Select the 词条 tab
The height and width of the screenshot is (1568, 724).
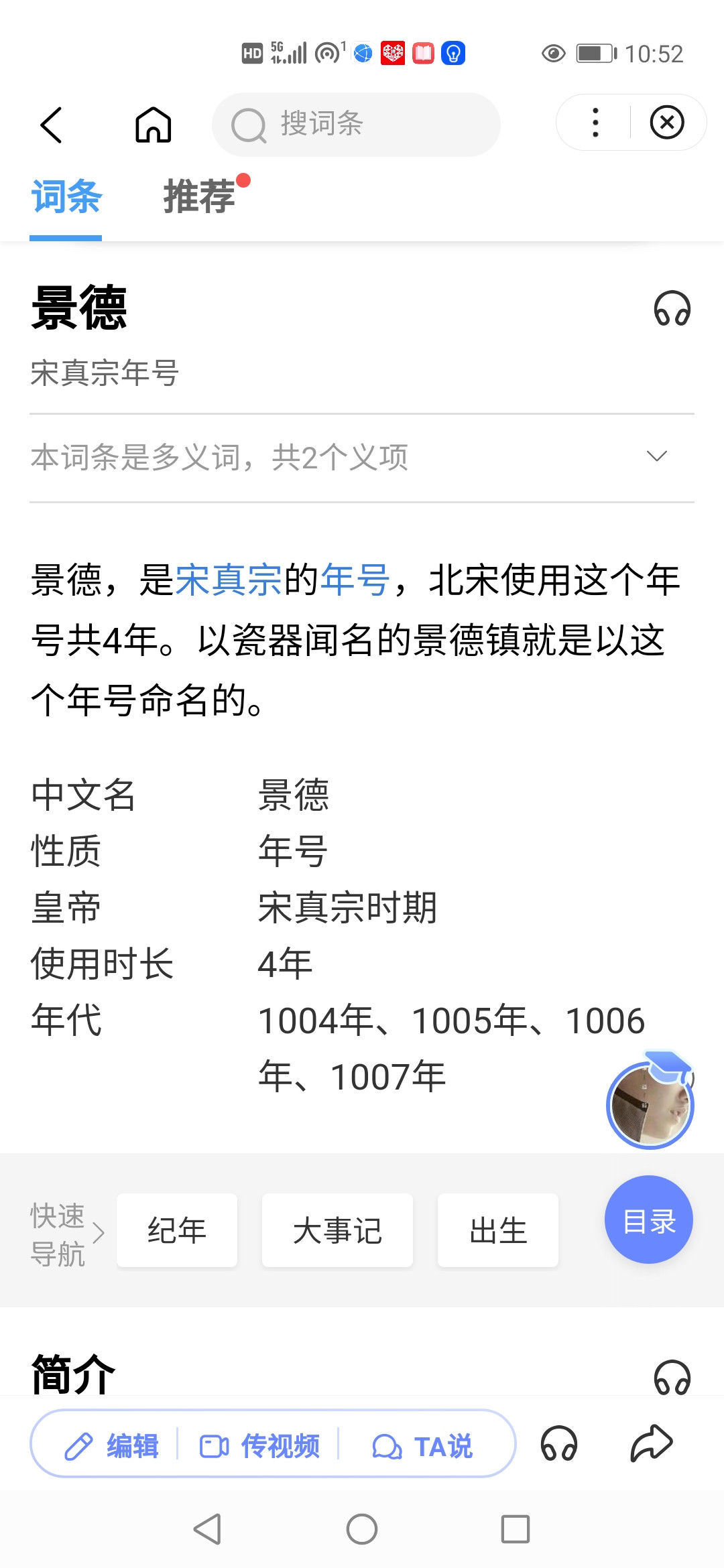click(66, 197)
